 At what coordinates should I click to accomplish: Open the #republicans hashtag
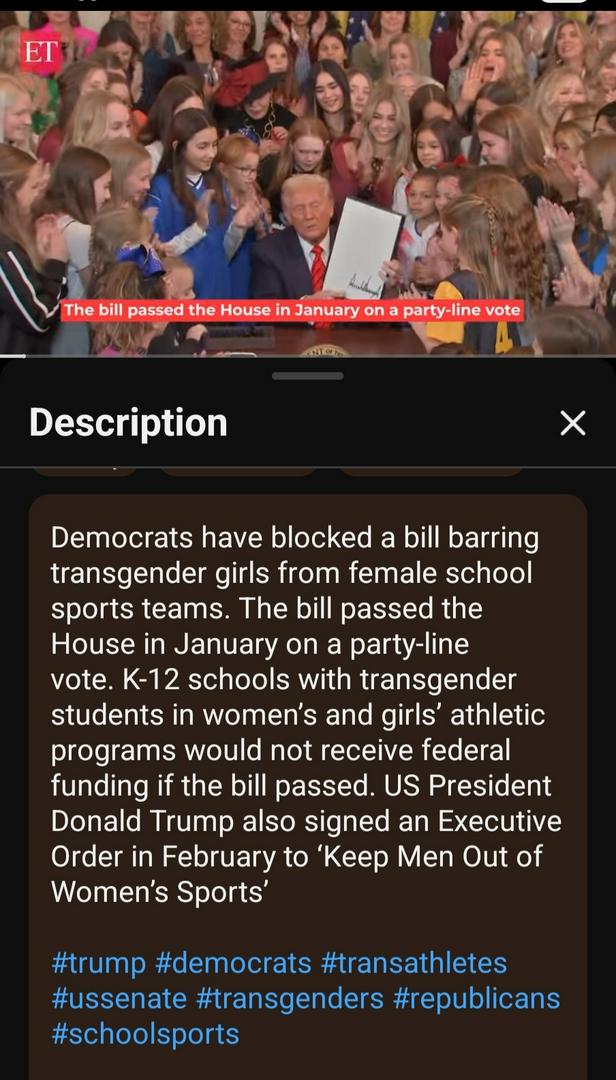[x=476, y=999]
